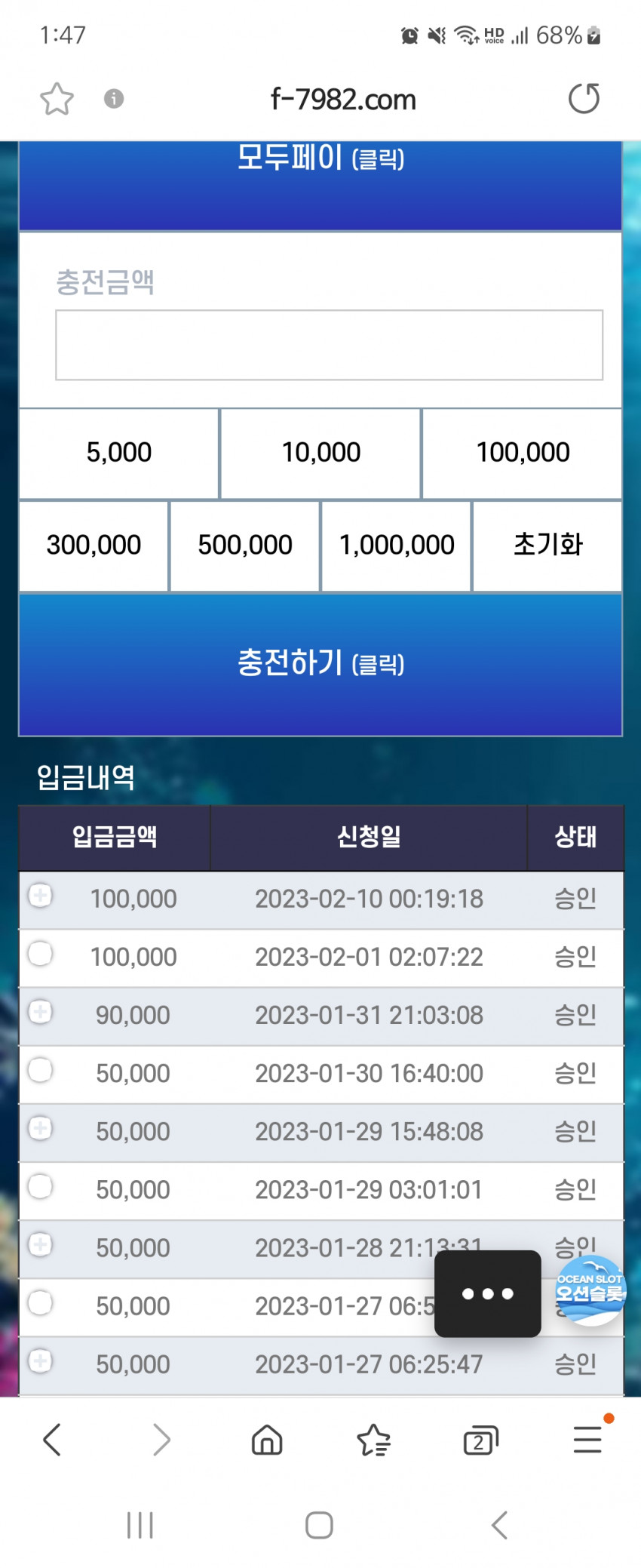Screen dimensions: 641x1568
Task: Open the browser tabs switcher
Action: click(x=480, y=1440)
